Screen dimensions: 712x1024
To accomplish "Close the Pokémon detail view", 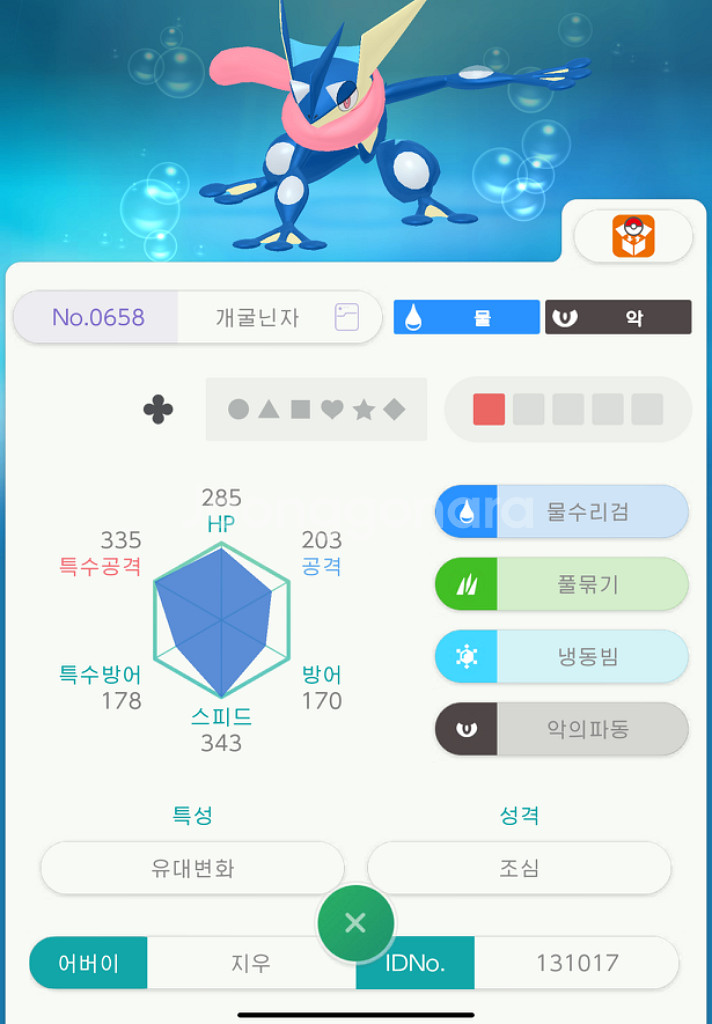I will 355,923.
